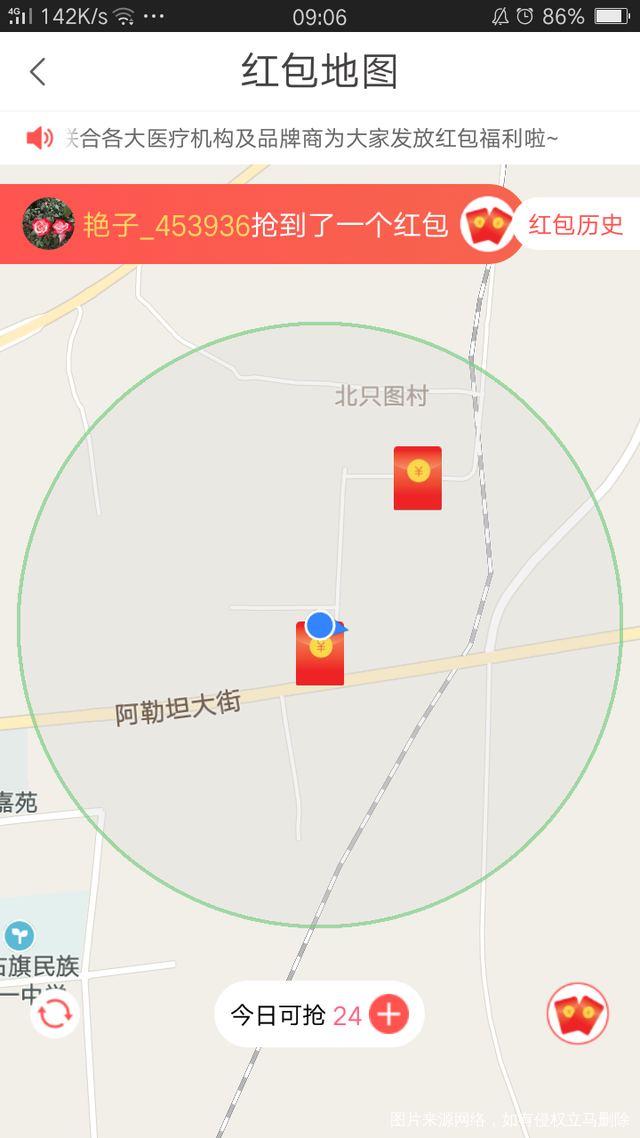The image size is (640, 1138).
Task: Go back from the 红包地图 screen
Action: [38, 72]
